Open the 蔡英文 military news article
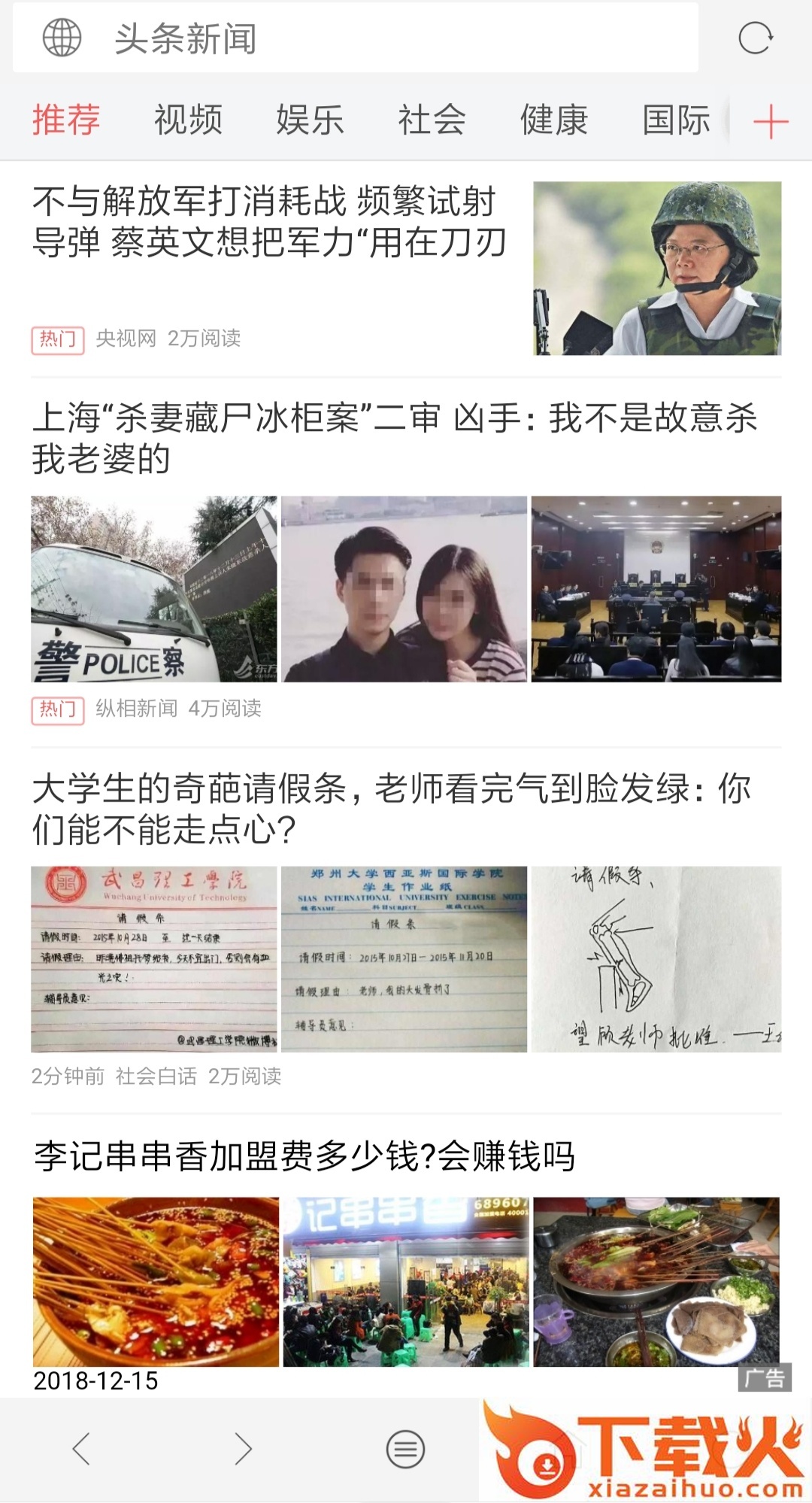The width and height of the screenshot is (812, 1503). [x=268, y=223]
